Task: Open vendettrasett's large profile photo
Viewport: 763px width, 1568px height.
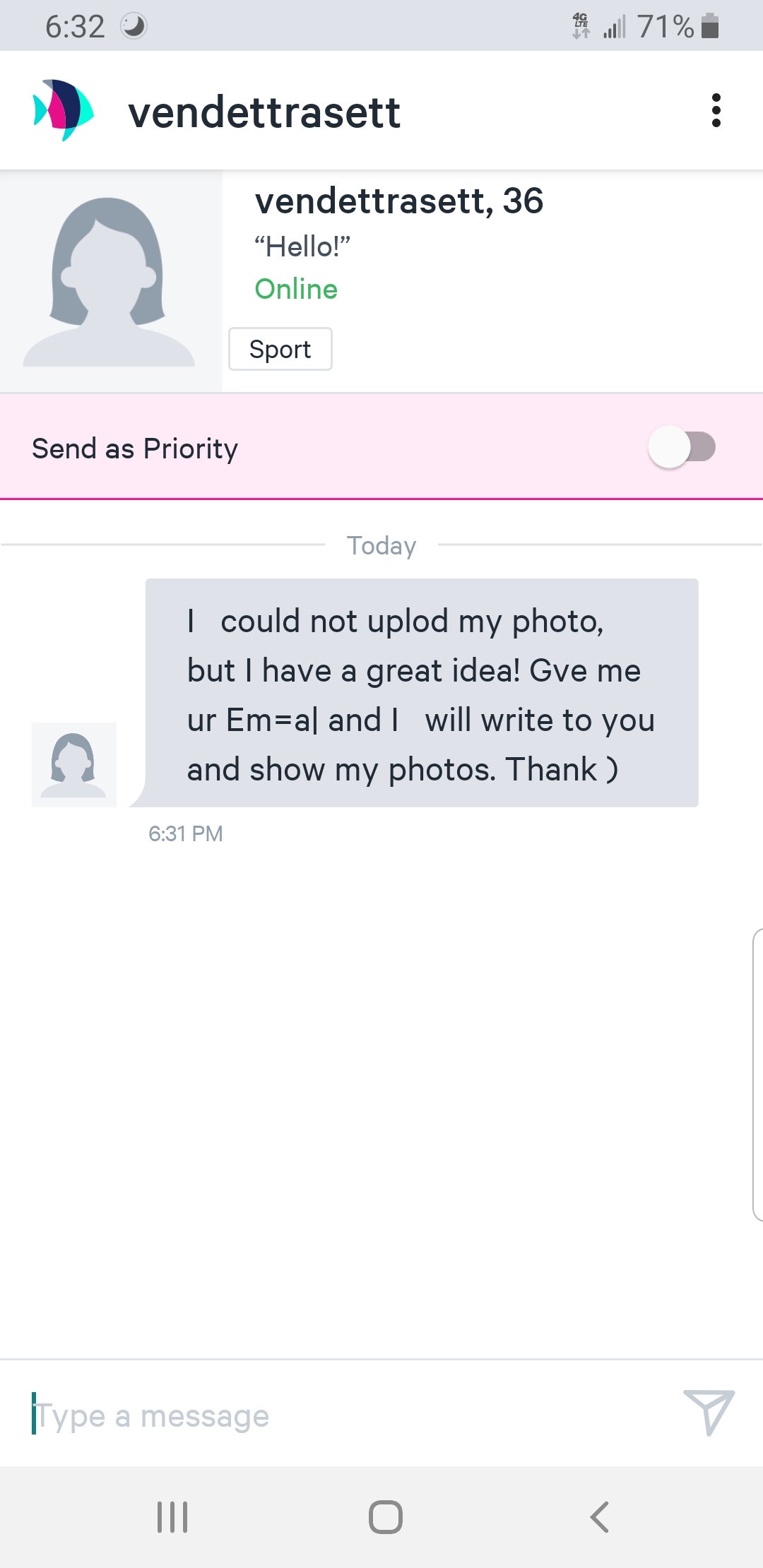Action: [110, 281]
